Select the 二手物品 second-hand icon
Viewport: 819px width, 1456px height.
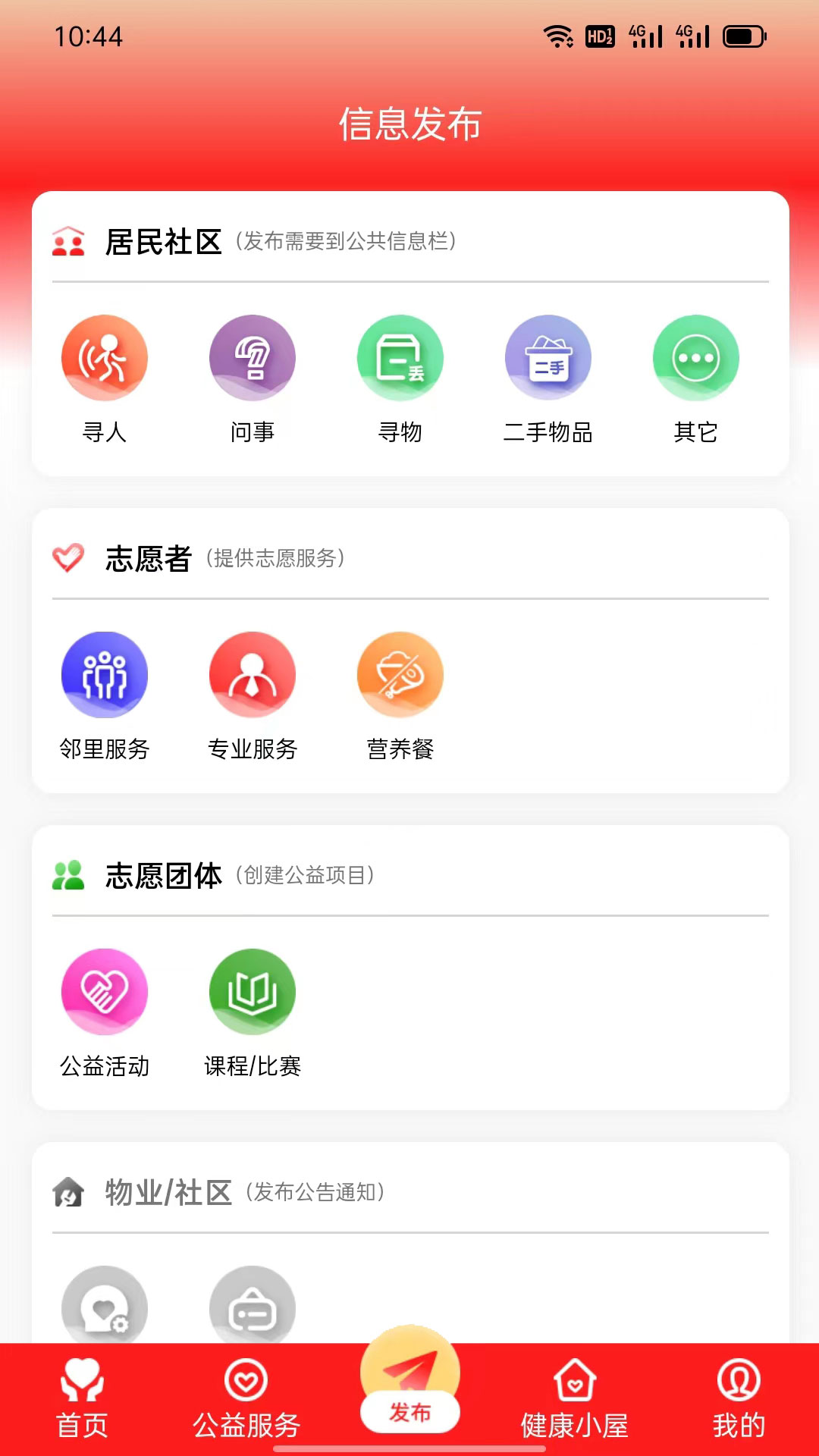point(548,358)
